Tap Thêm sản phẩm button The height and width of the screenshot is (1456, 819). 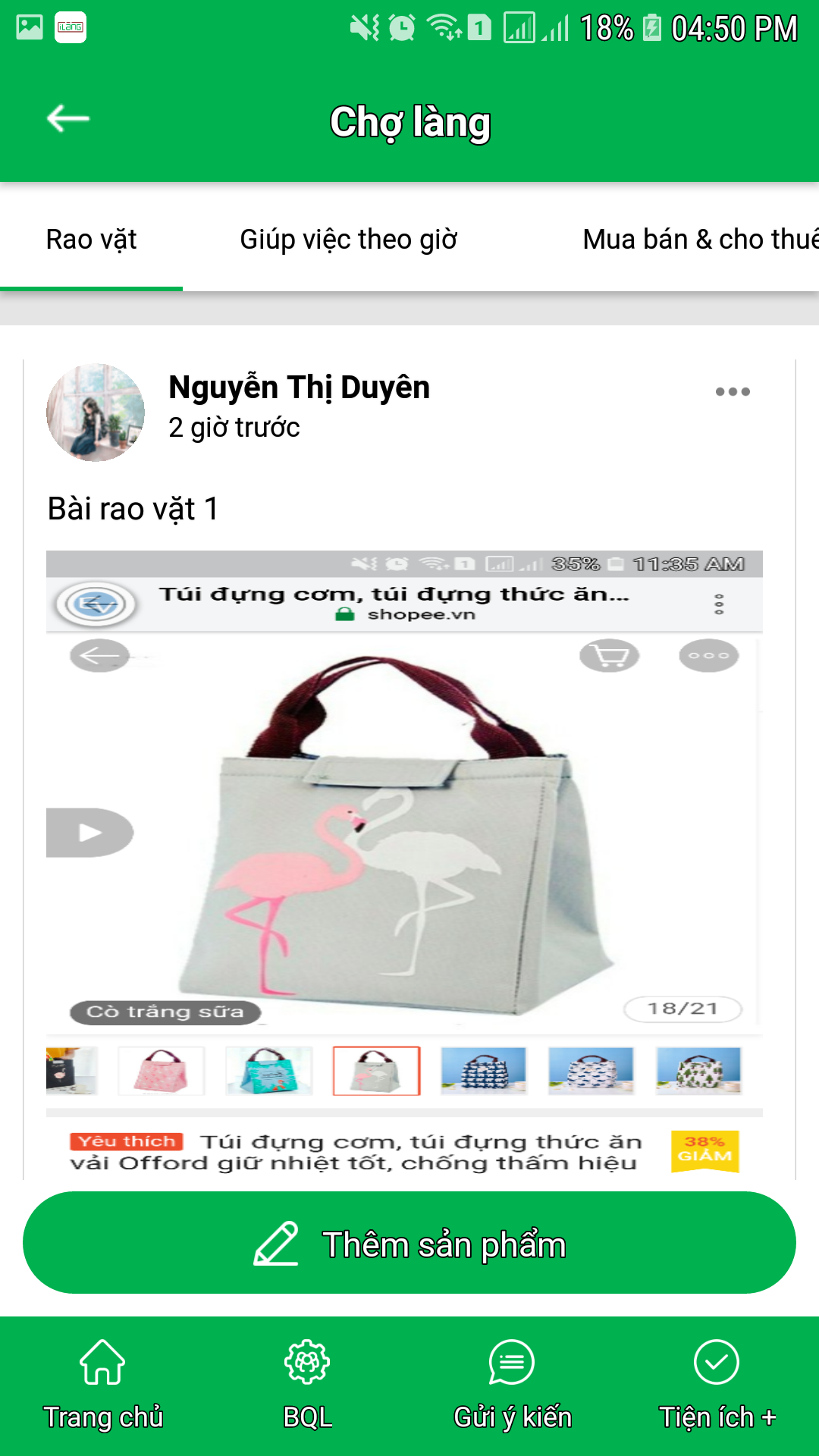pos(409,1244)
